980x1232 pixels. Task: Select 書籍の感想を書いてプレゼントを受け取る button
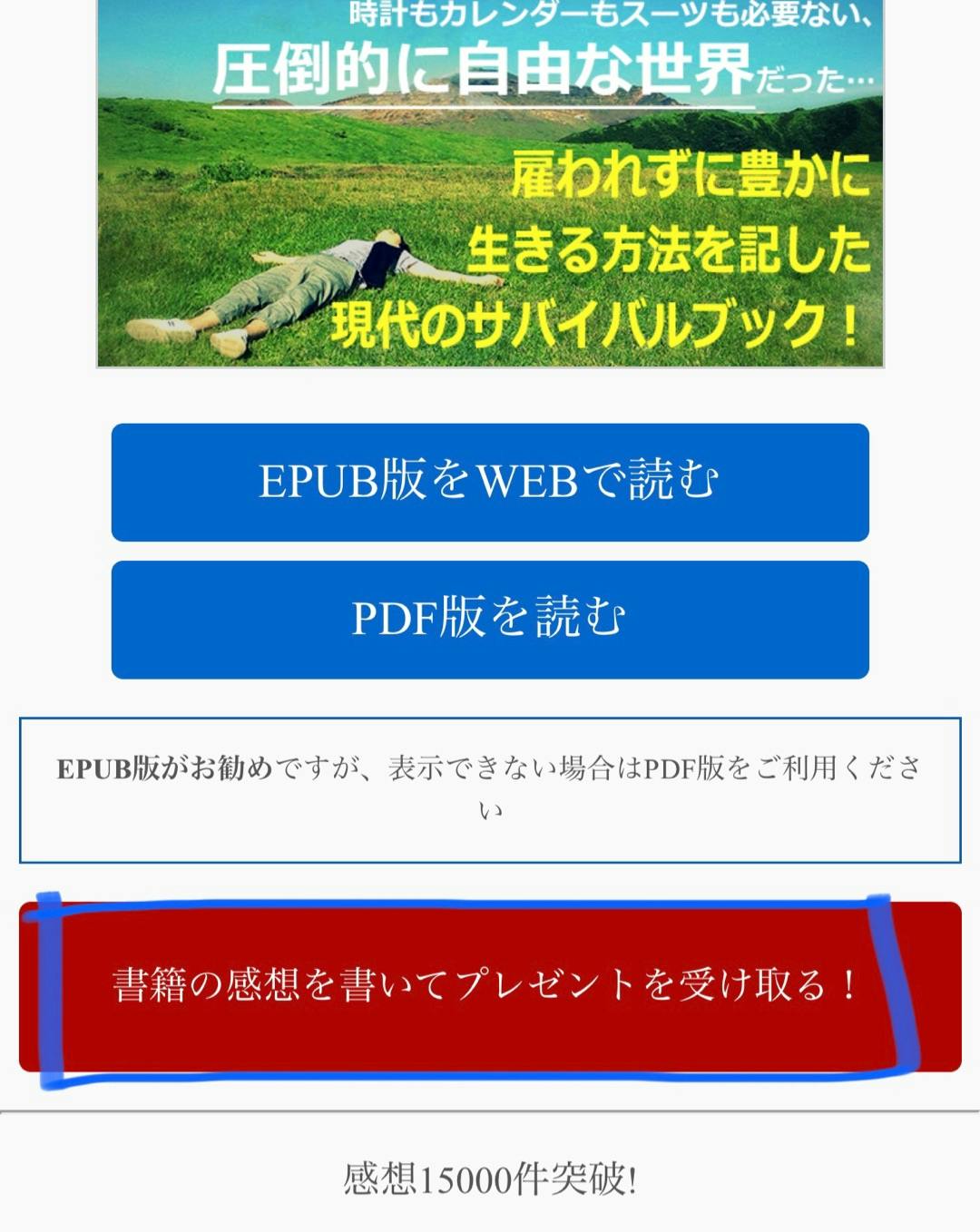pyautogui.click(x=490, y=986)
